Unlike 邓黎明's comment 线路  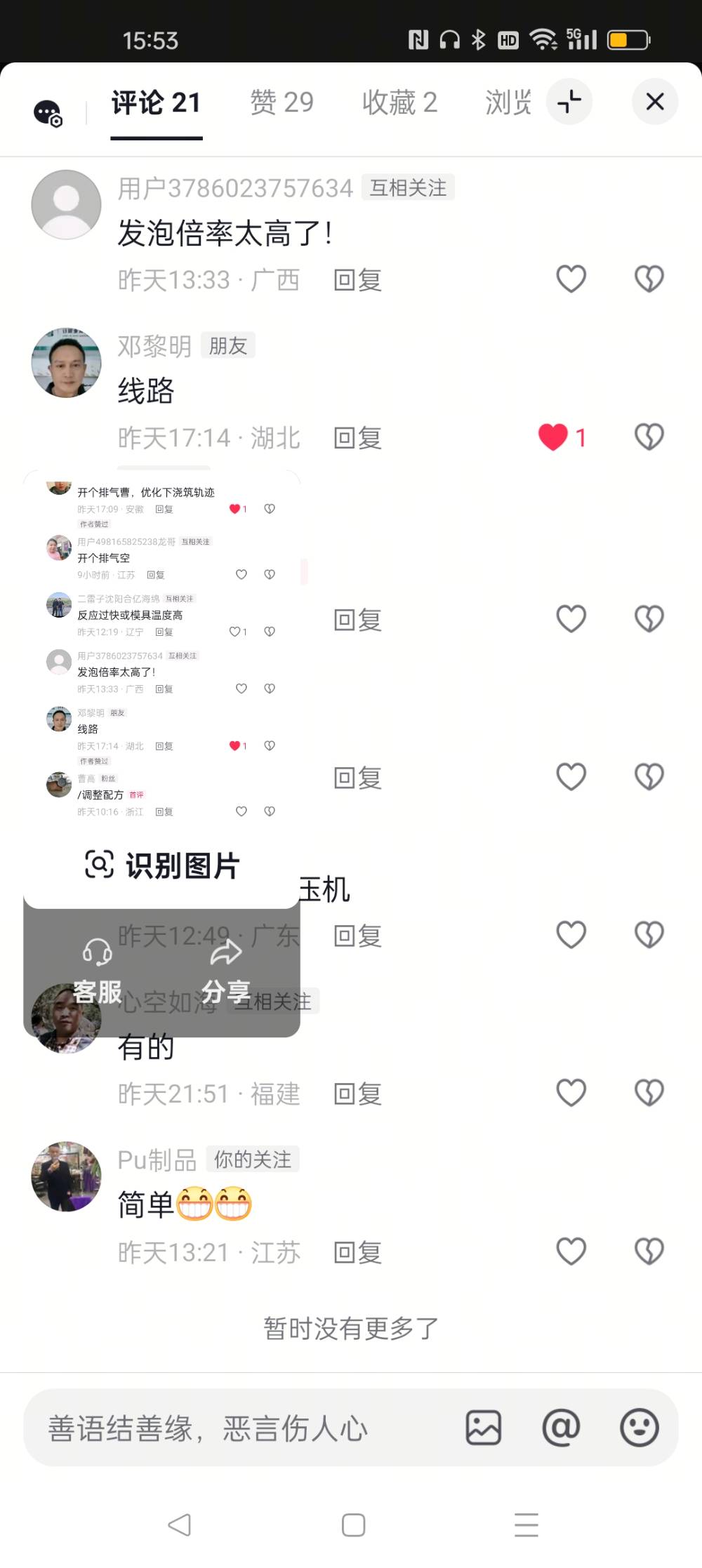pos(553,437)
